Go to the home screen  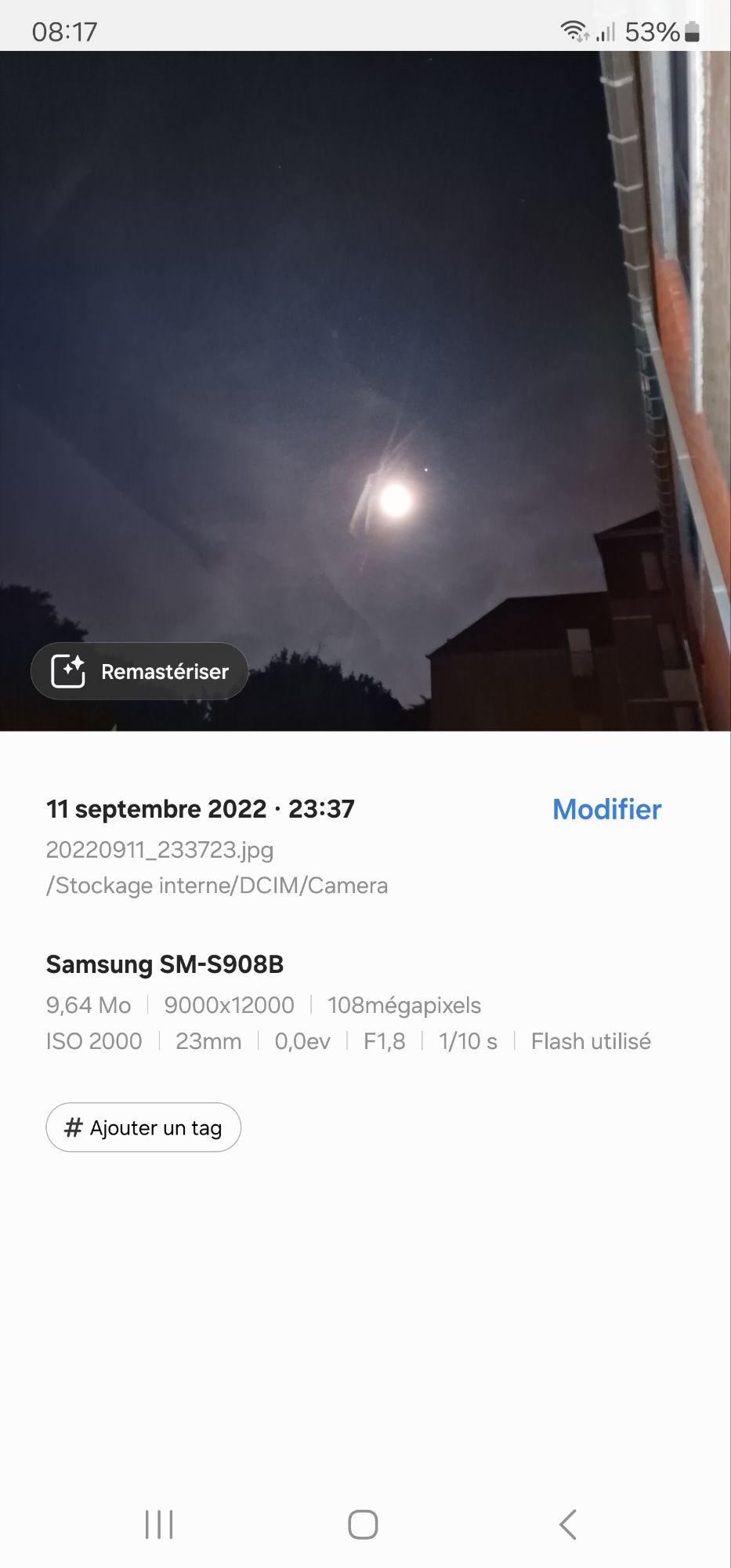(x=363, y=1525)
